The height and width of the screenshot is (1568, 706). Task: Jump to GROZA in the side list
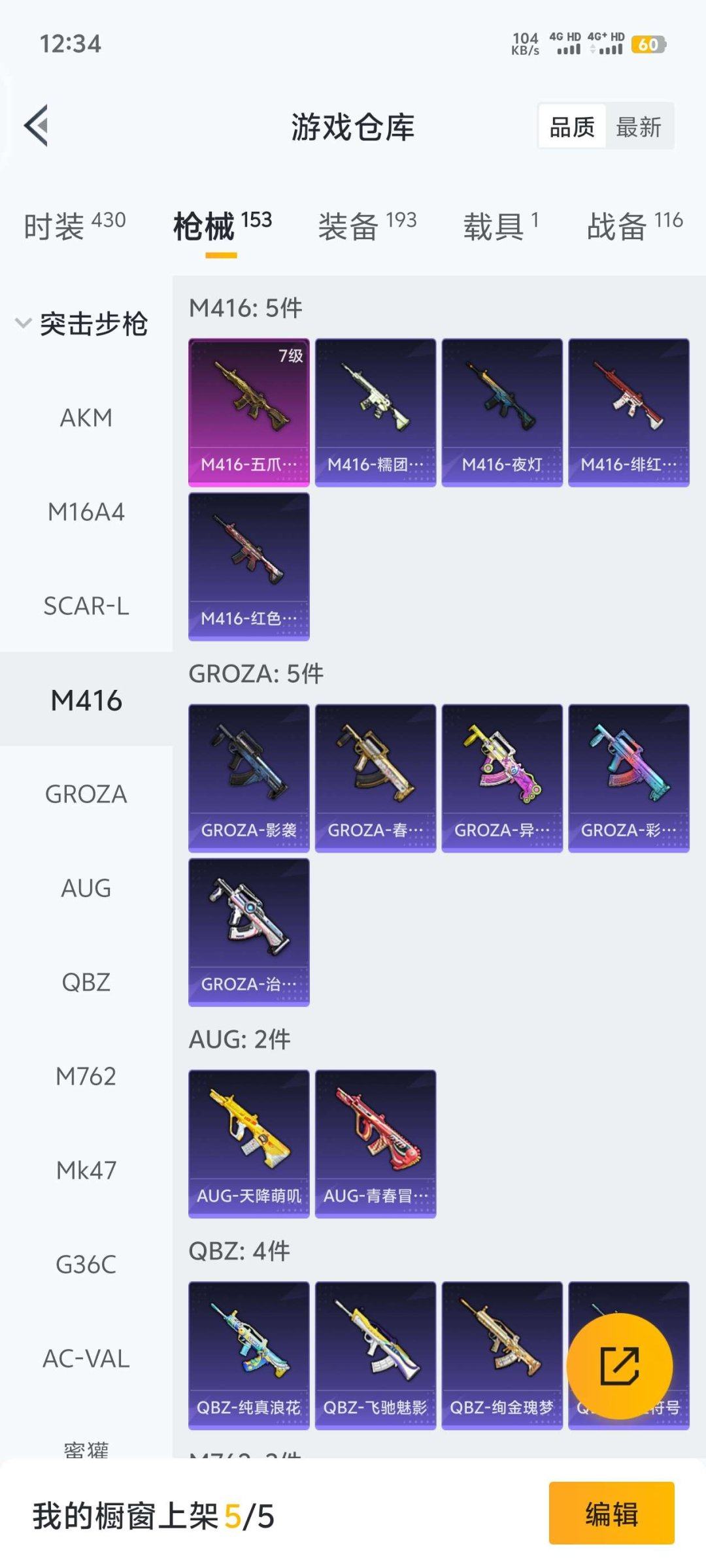coord(86,794)
